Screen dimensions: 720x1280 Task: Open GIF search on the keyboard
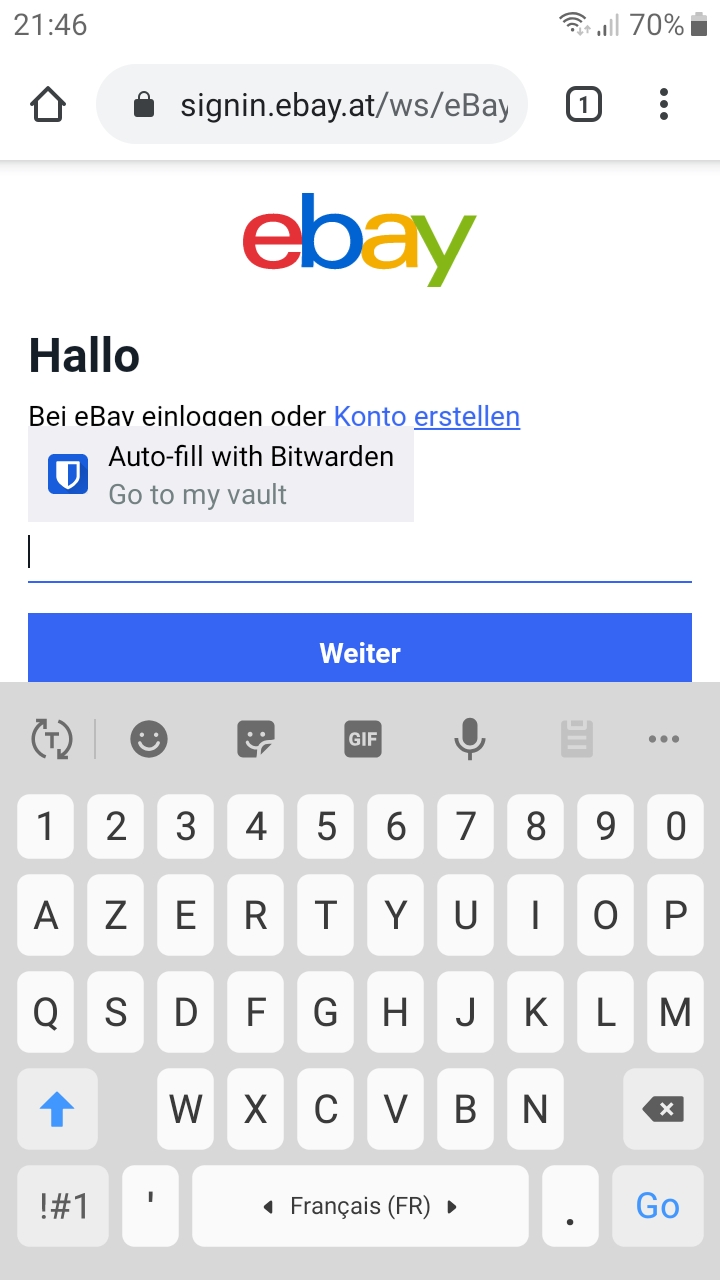[362, 739]
